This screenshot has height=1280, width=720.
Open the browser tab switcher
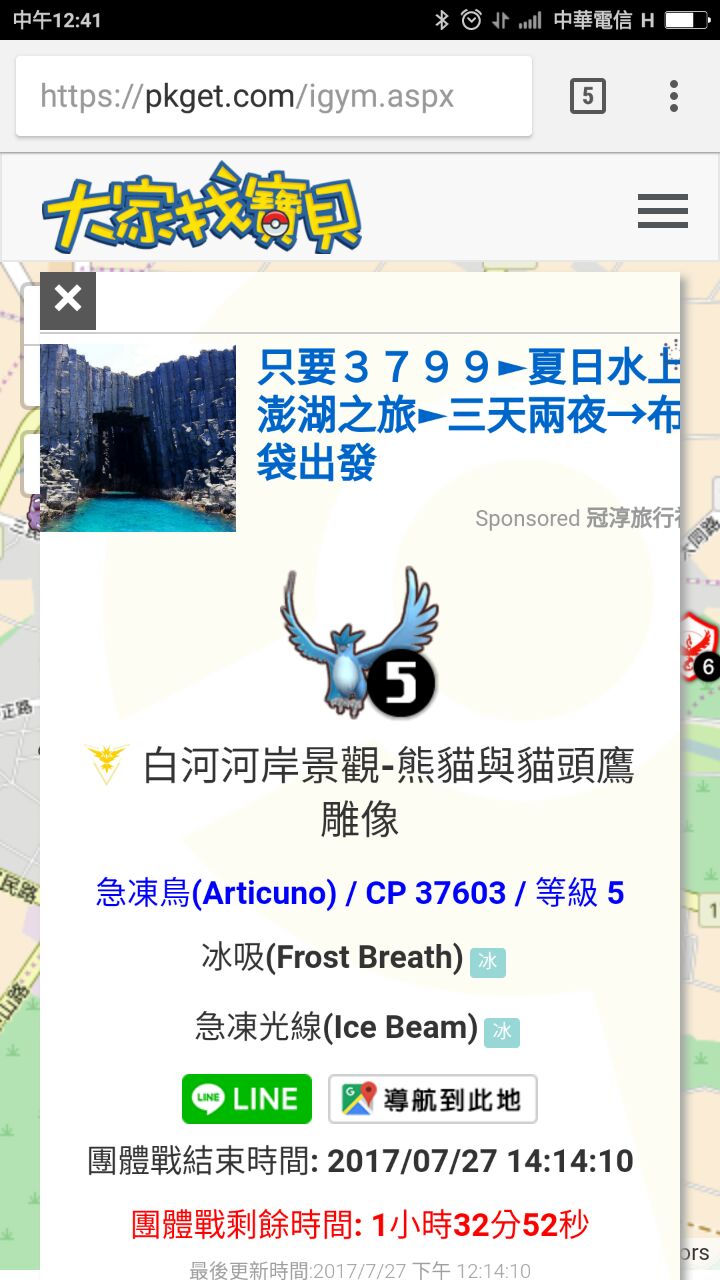coord(587,96)
